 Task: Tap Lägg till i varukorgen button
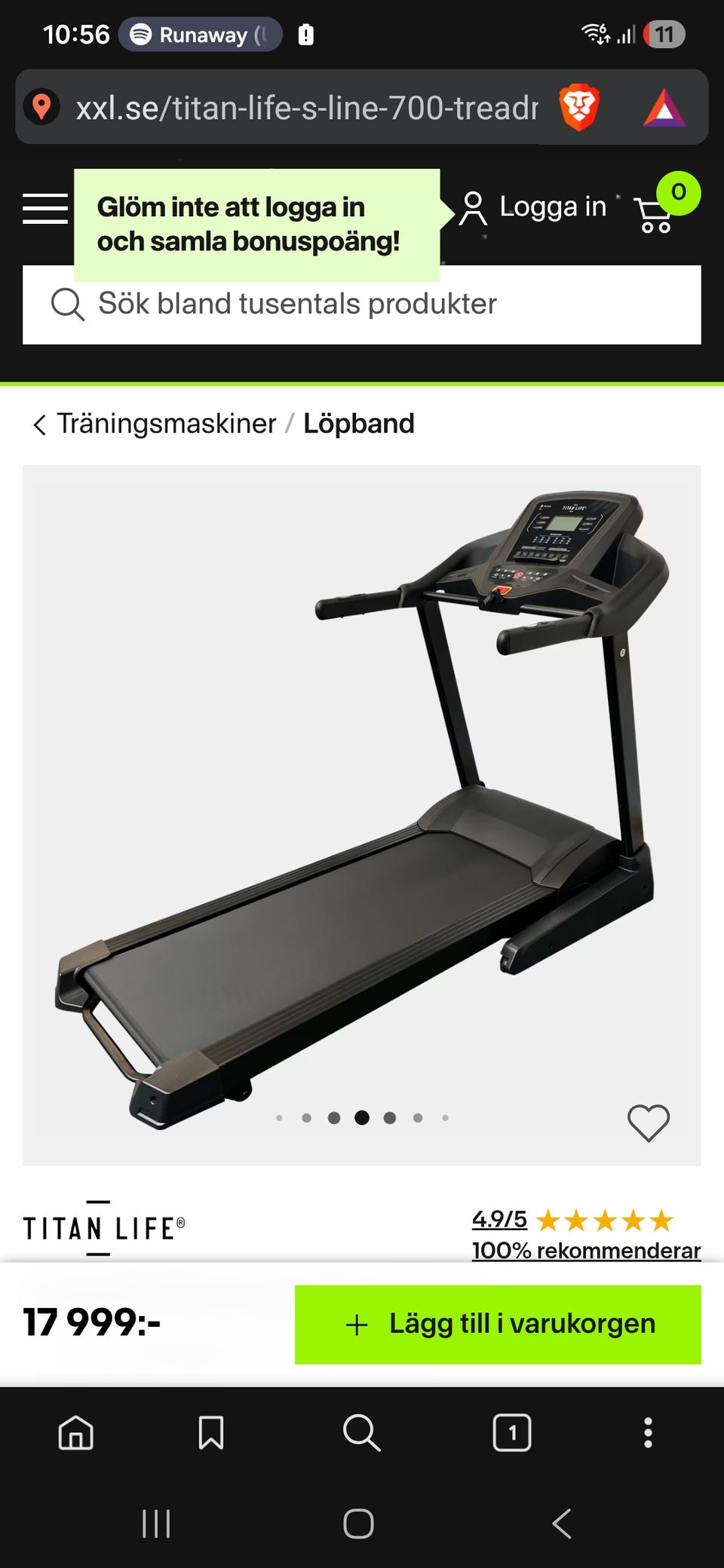498,1325
